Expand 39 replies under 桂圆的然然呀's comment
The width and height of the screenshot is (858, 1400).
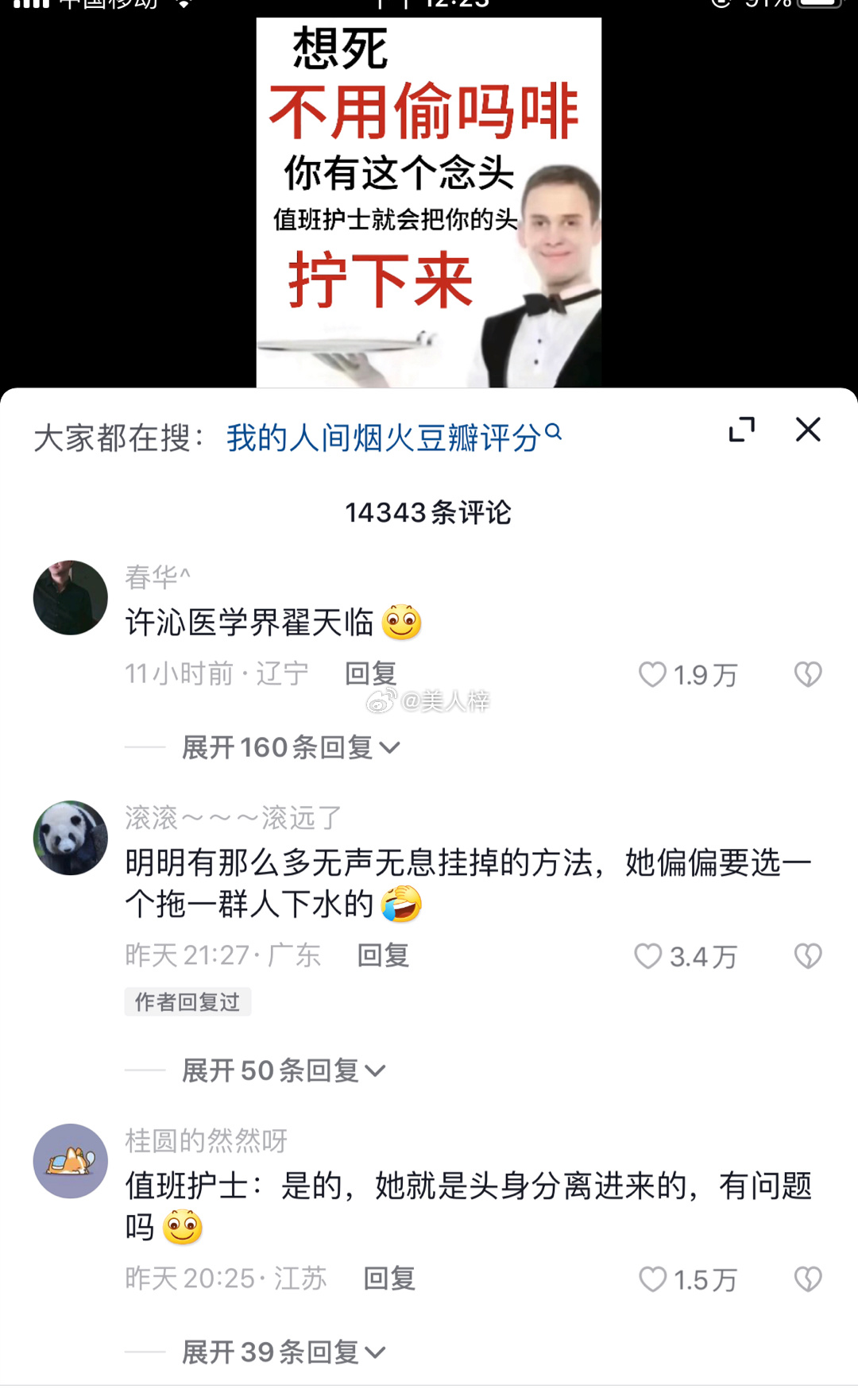[x=283, y=1352]
